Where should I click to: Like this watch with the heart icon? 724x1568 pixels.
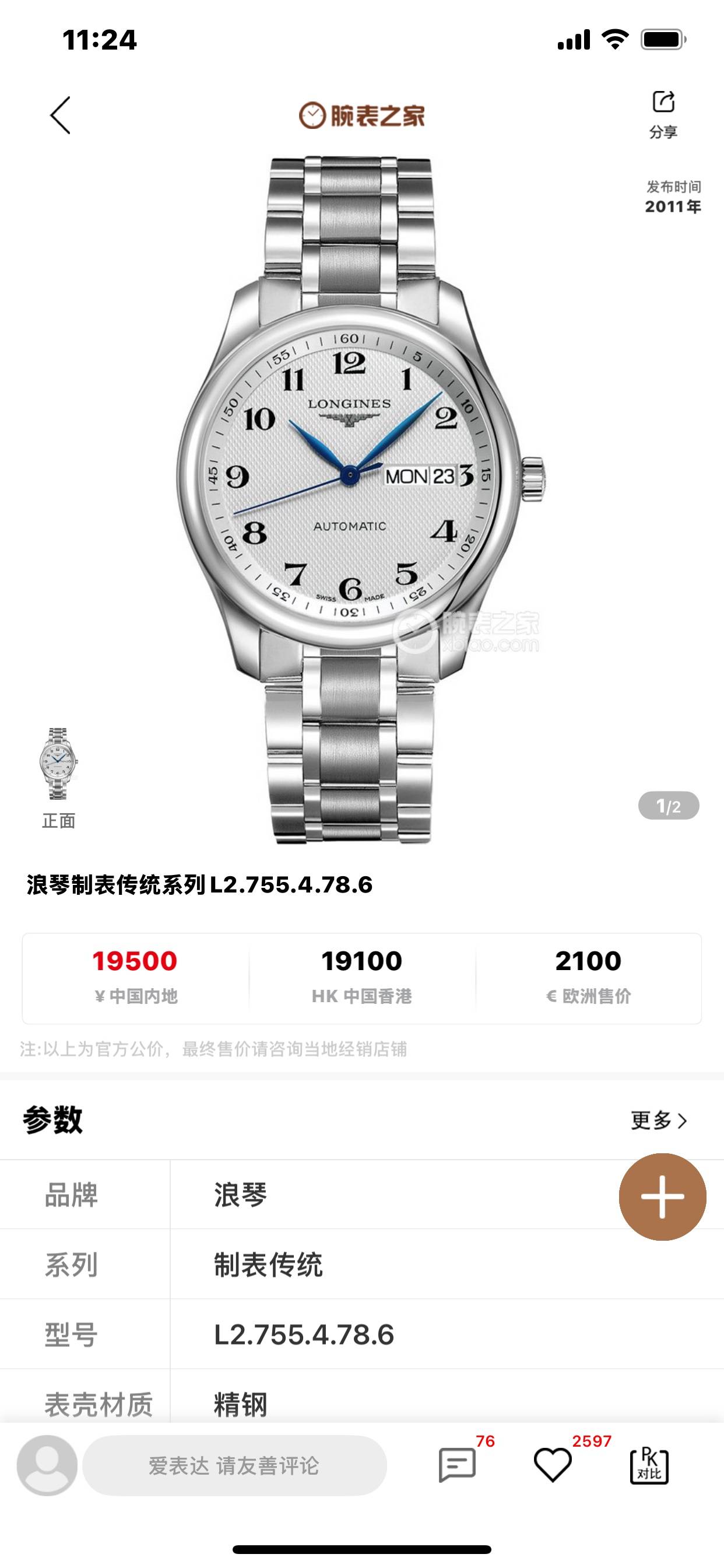pos(553,1465)
